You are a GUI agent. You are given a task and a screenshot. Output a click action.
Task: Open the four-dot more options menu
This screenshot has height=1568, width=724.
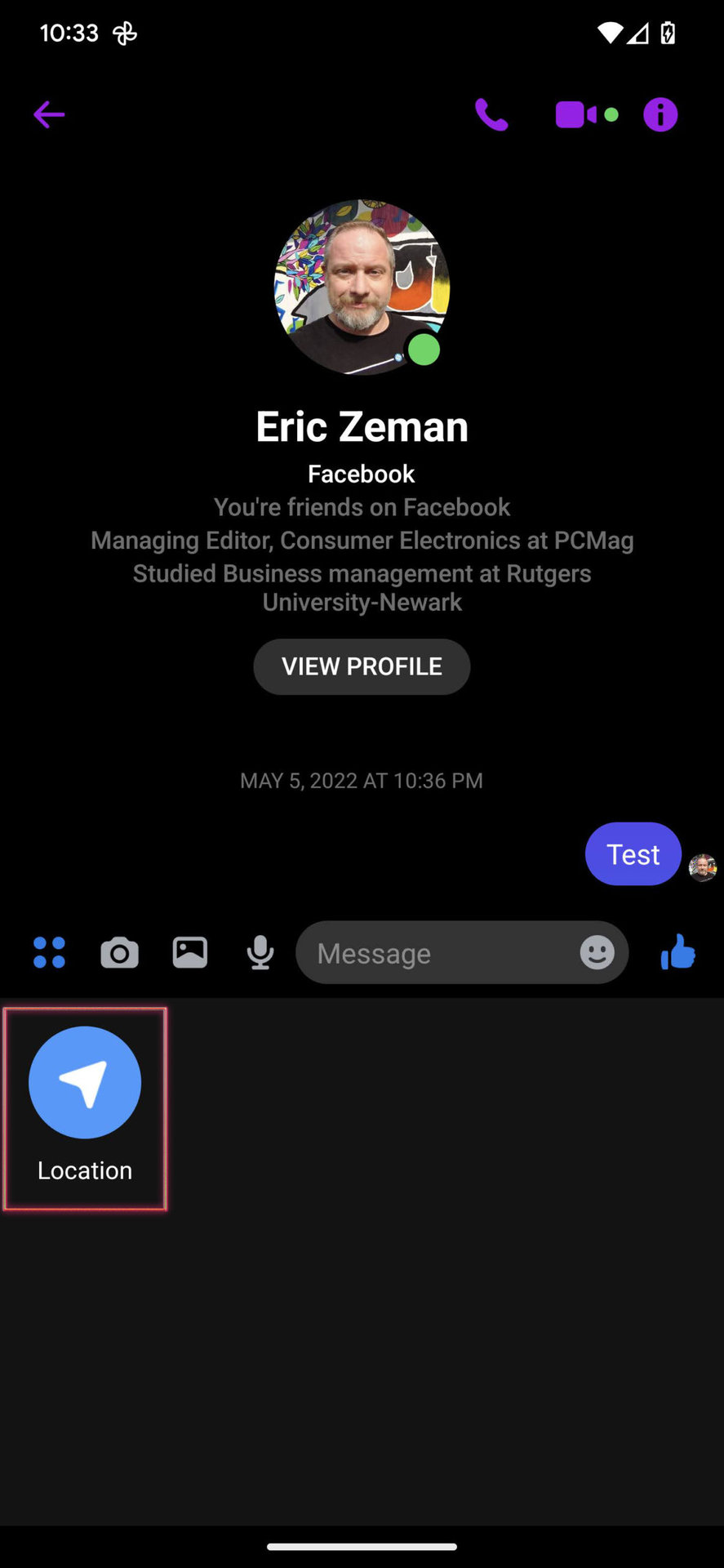click(49, 952)
